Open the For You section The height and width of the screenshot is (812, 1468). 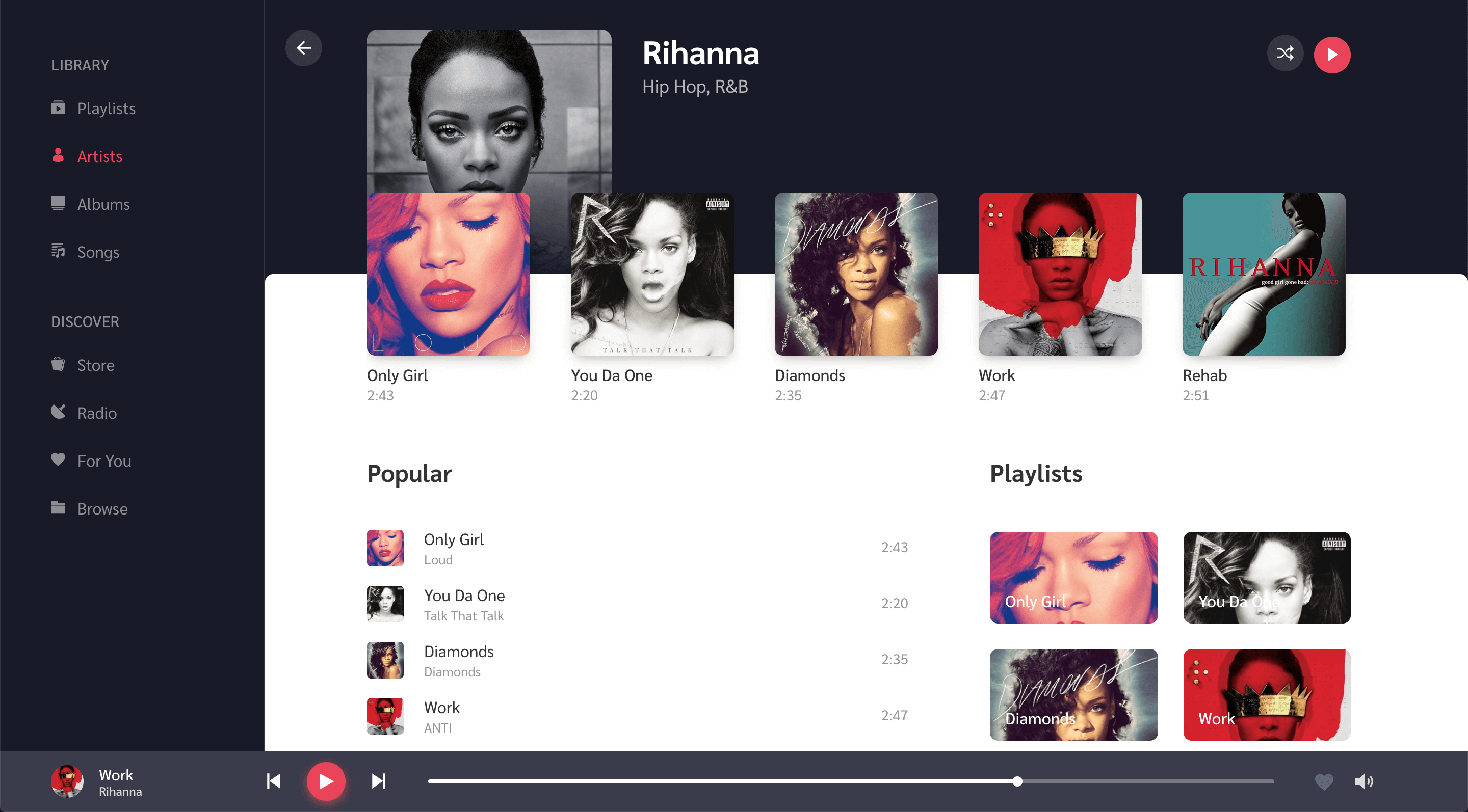click(x=103, y=461)
